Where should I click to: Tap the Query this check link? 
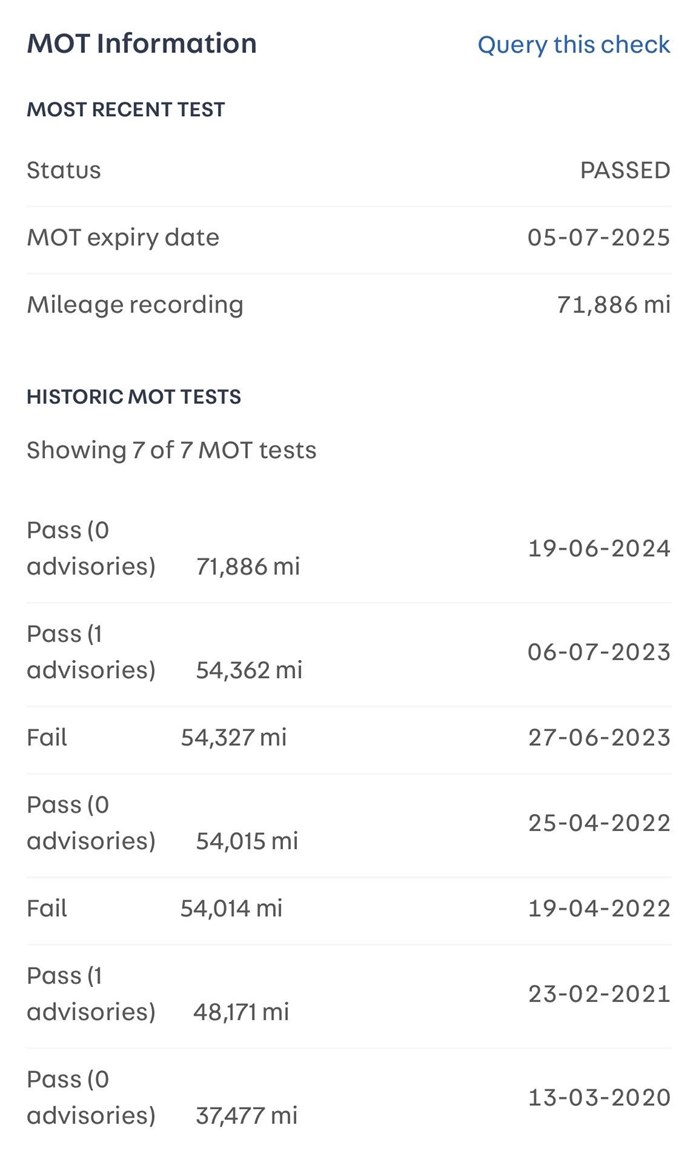[x=574, y=45]
